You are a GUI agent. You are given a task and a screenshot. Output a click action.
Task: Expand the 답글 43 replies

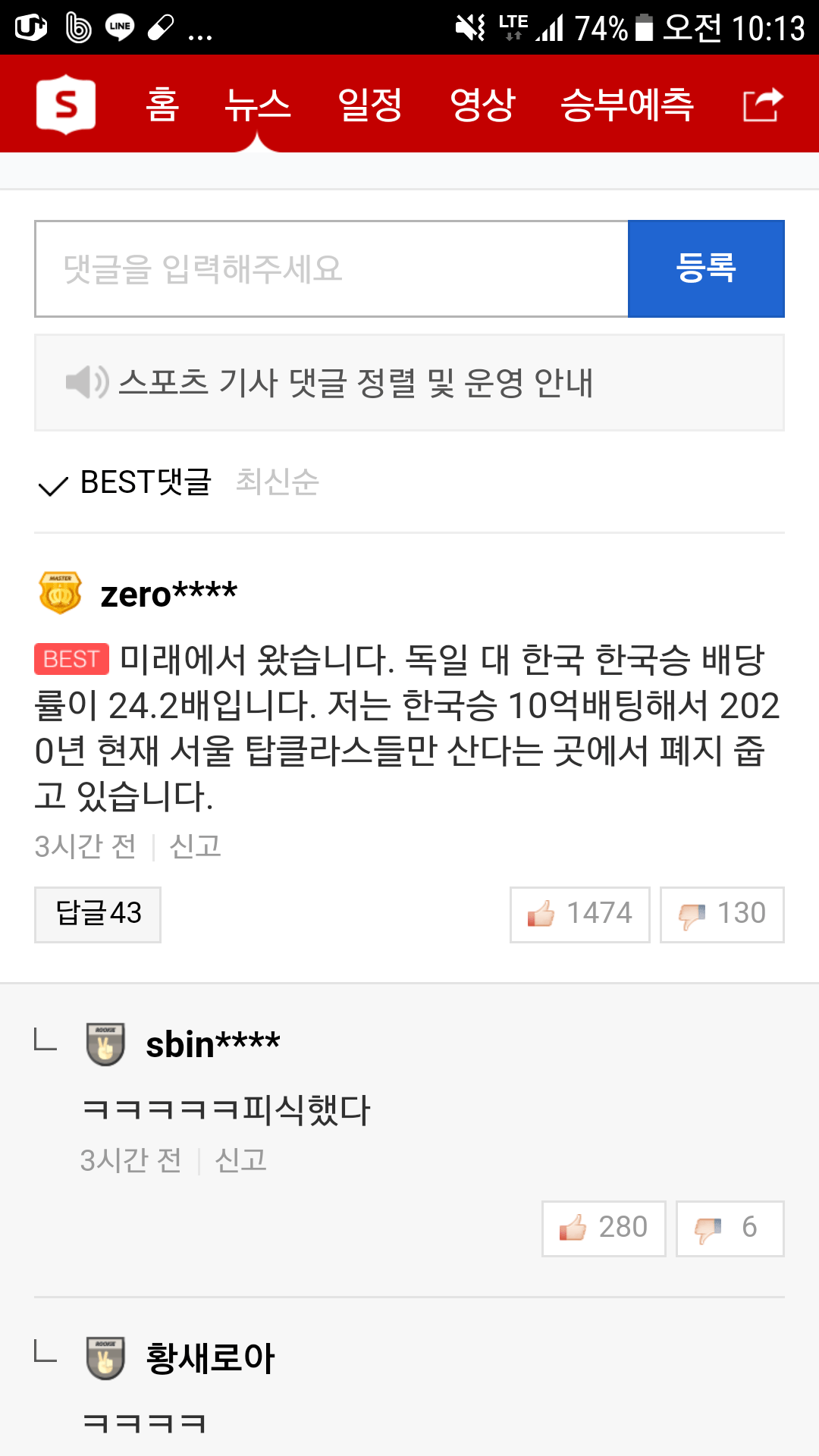pos(98,914)
